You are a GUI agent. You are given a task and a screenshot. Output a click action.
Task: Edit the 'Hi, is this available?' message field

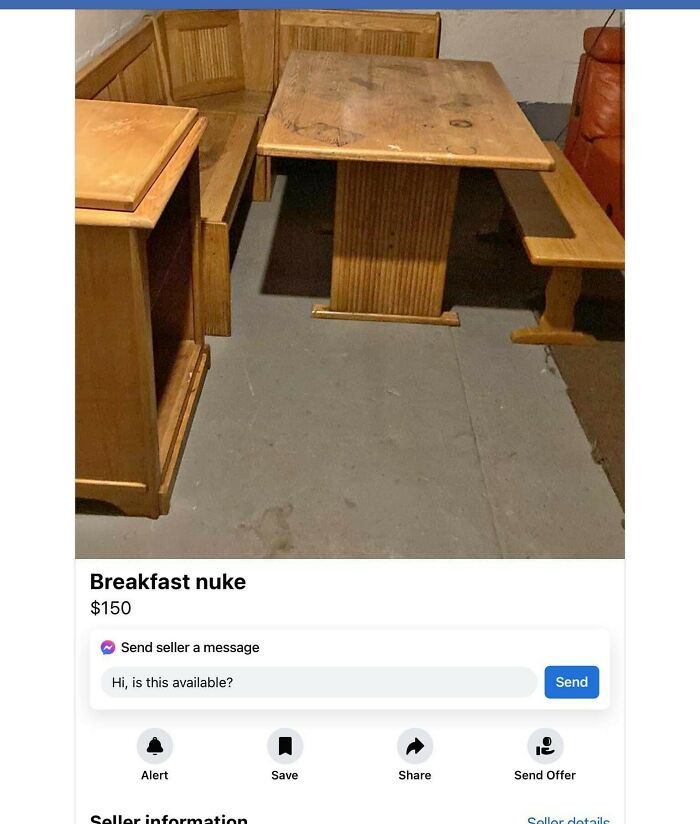coord(318,682)
